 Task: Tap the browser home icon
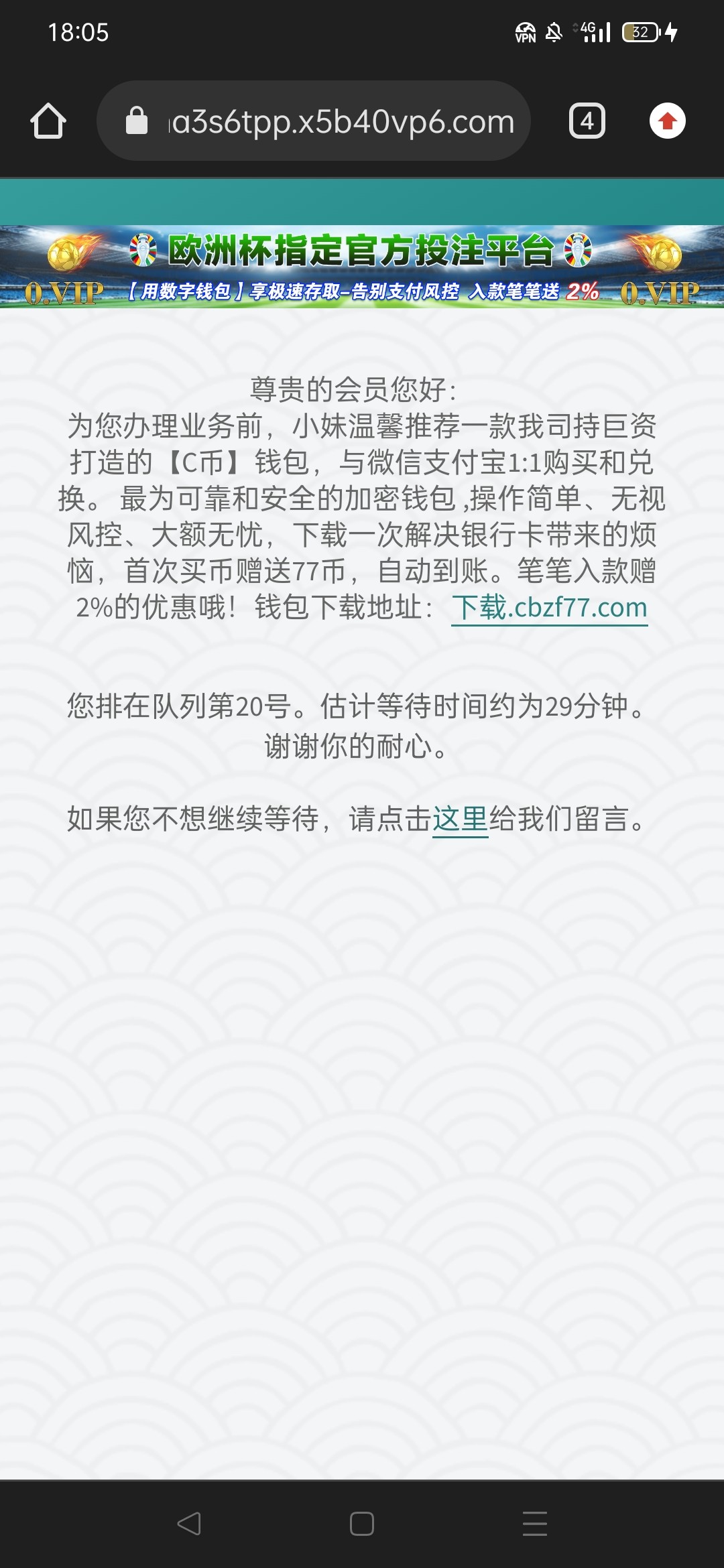pyautogui.click(x=48, y=121)
